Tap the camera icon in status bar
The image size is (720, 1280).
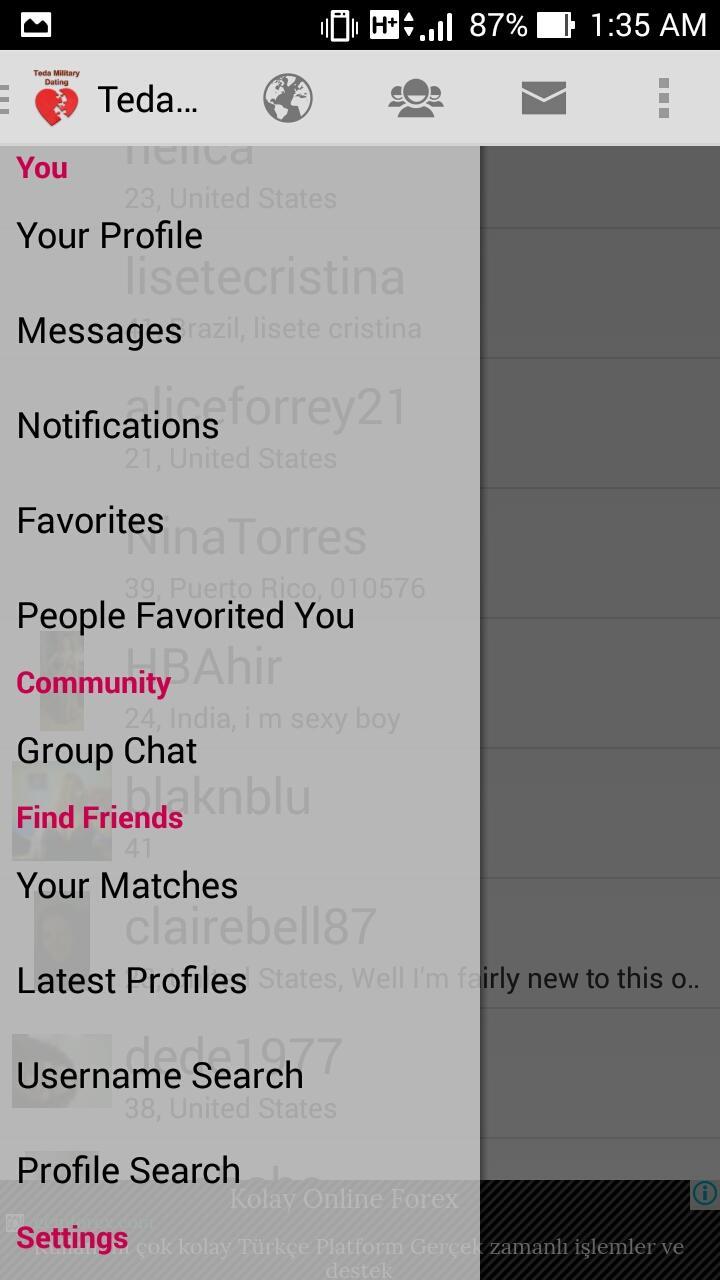coord(35,24)
